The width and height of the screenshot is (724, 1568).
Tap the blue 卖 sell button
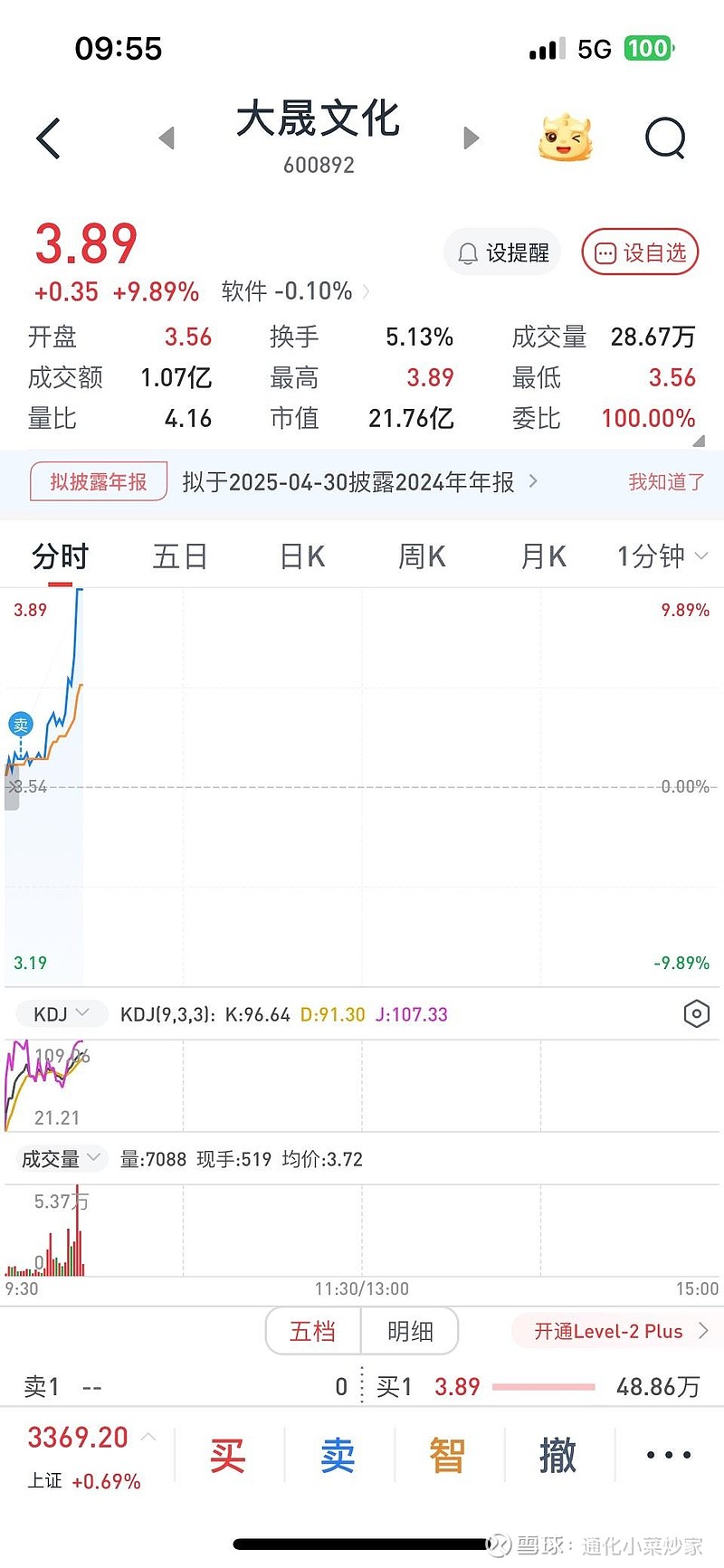338,1456
